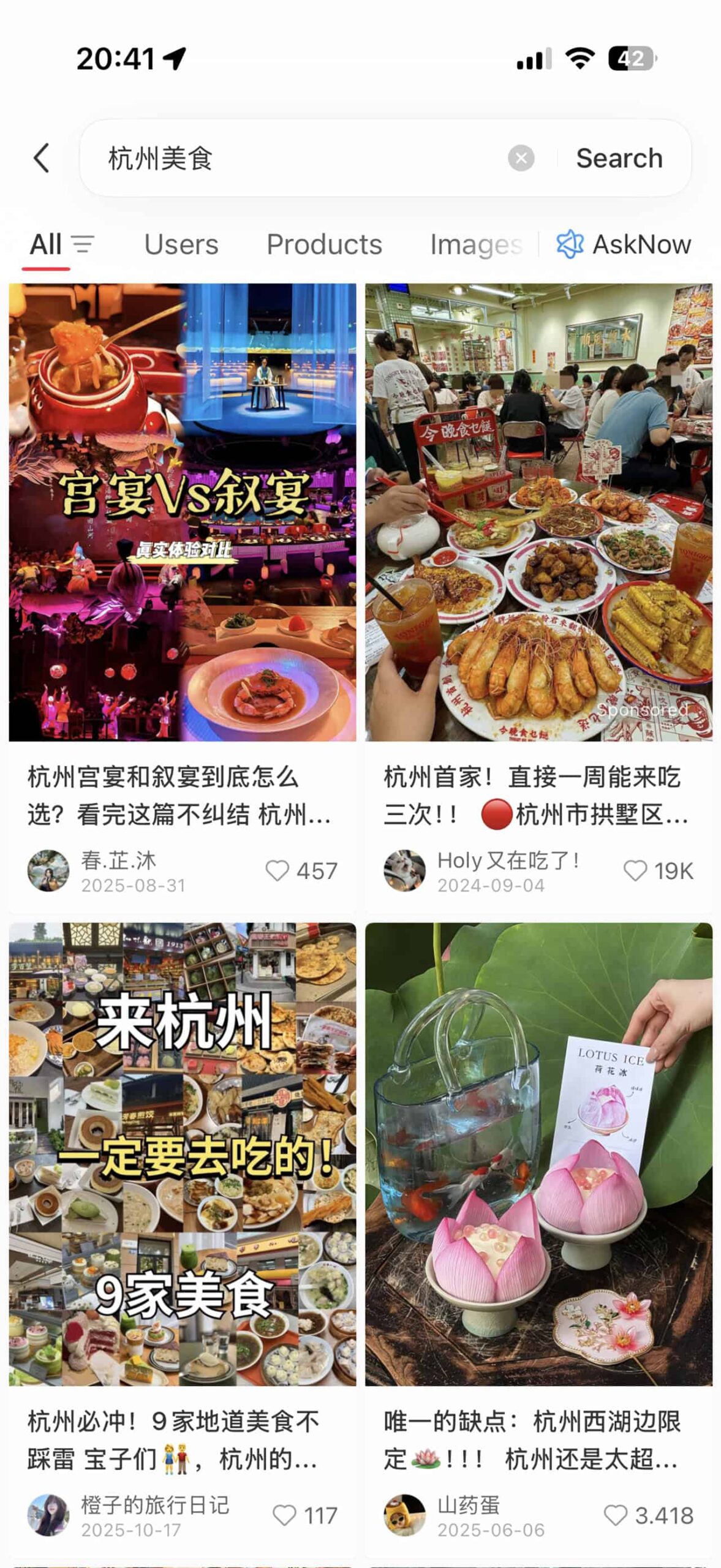This screenshot has width=721, height=1568.
Task: Switch to the Products tab
Action: point(324,244)
